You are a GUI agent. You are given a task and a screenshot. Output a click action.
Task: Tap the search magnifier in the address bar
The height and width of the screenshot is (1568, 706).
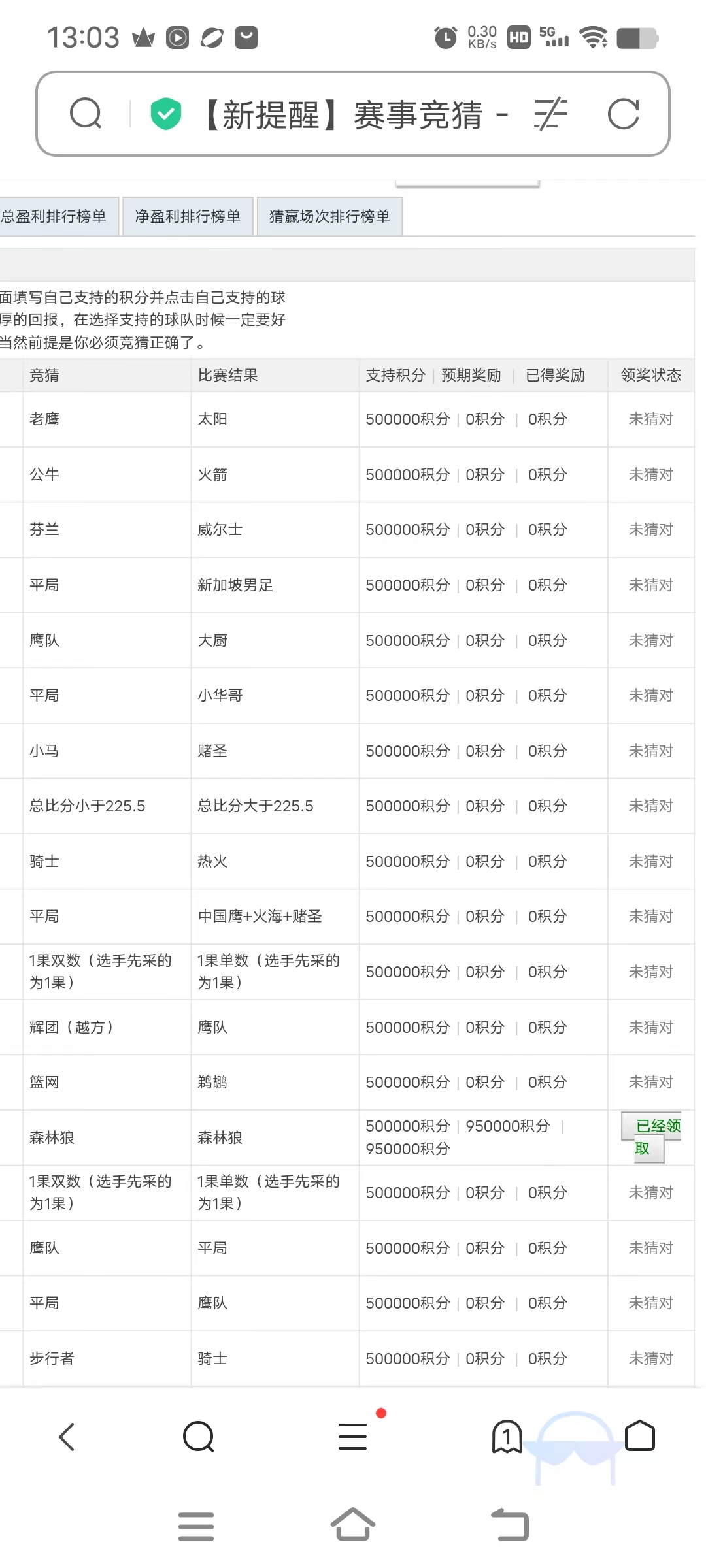point(87,114)
